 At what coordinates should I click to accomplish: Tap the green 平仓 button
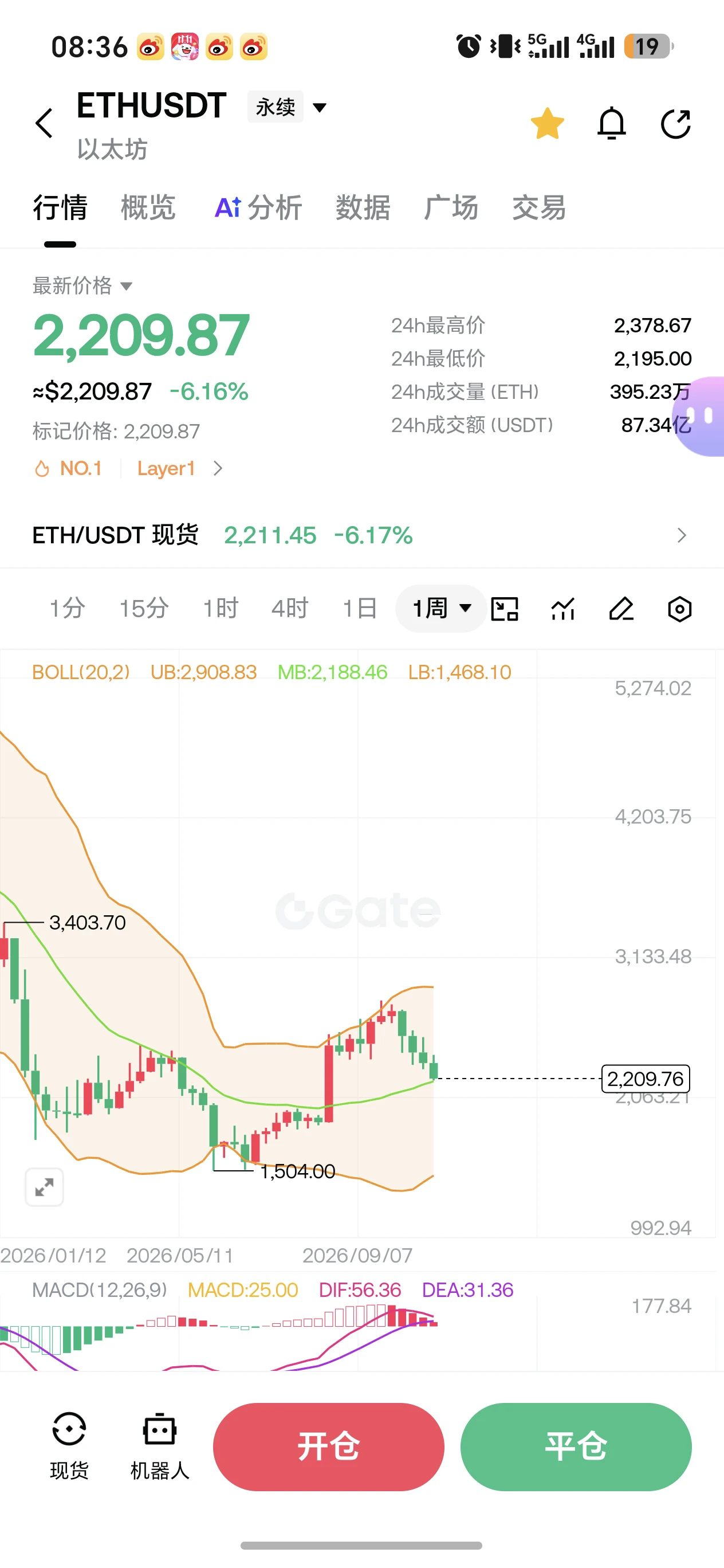click(x=576, y=1447)
